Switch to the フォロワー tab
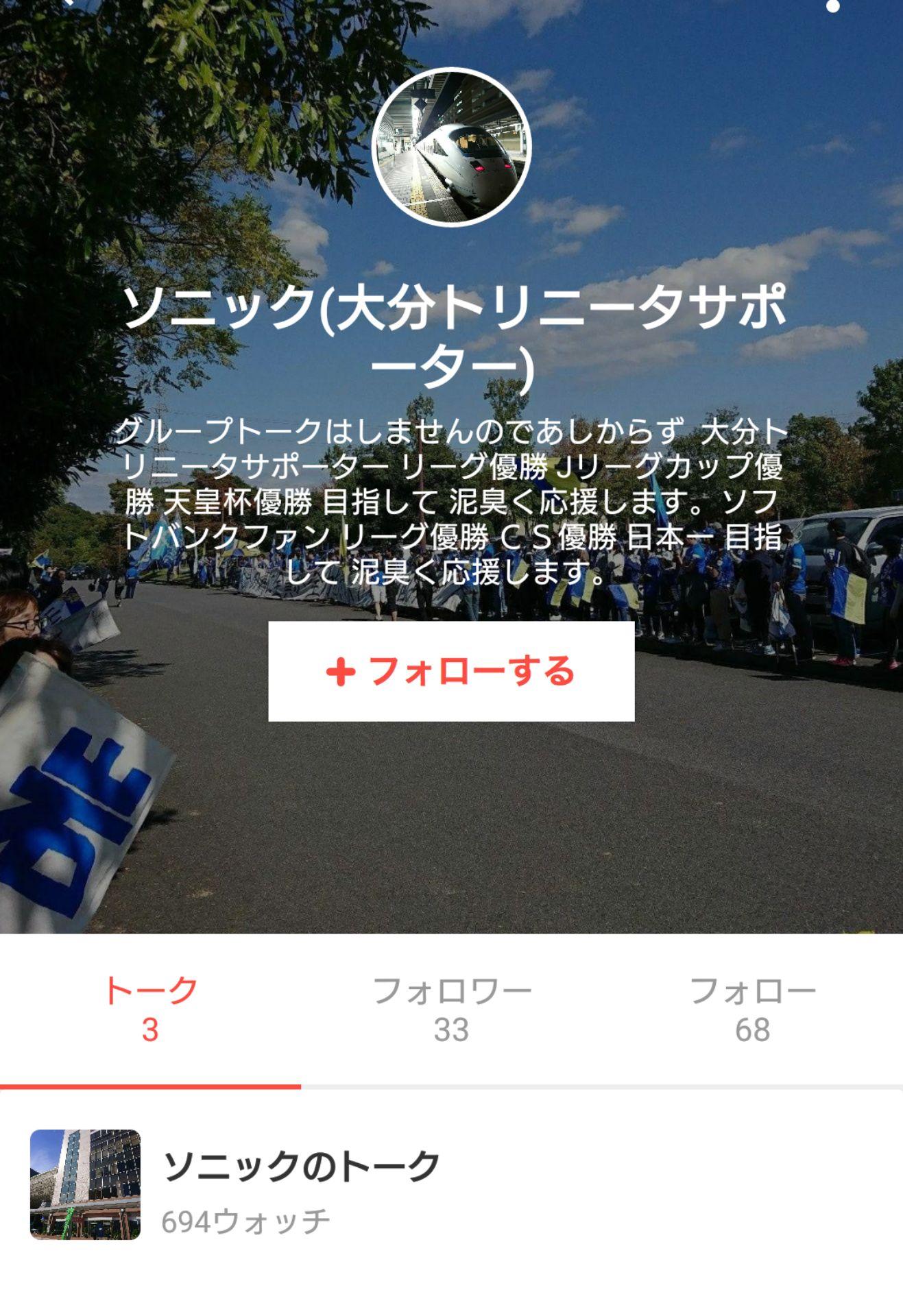Image resolution: width=903 pixels, height=1316 pixels. click(x=451, y=1009)
